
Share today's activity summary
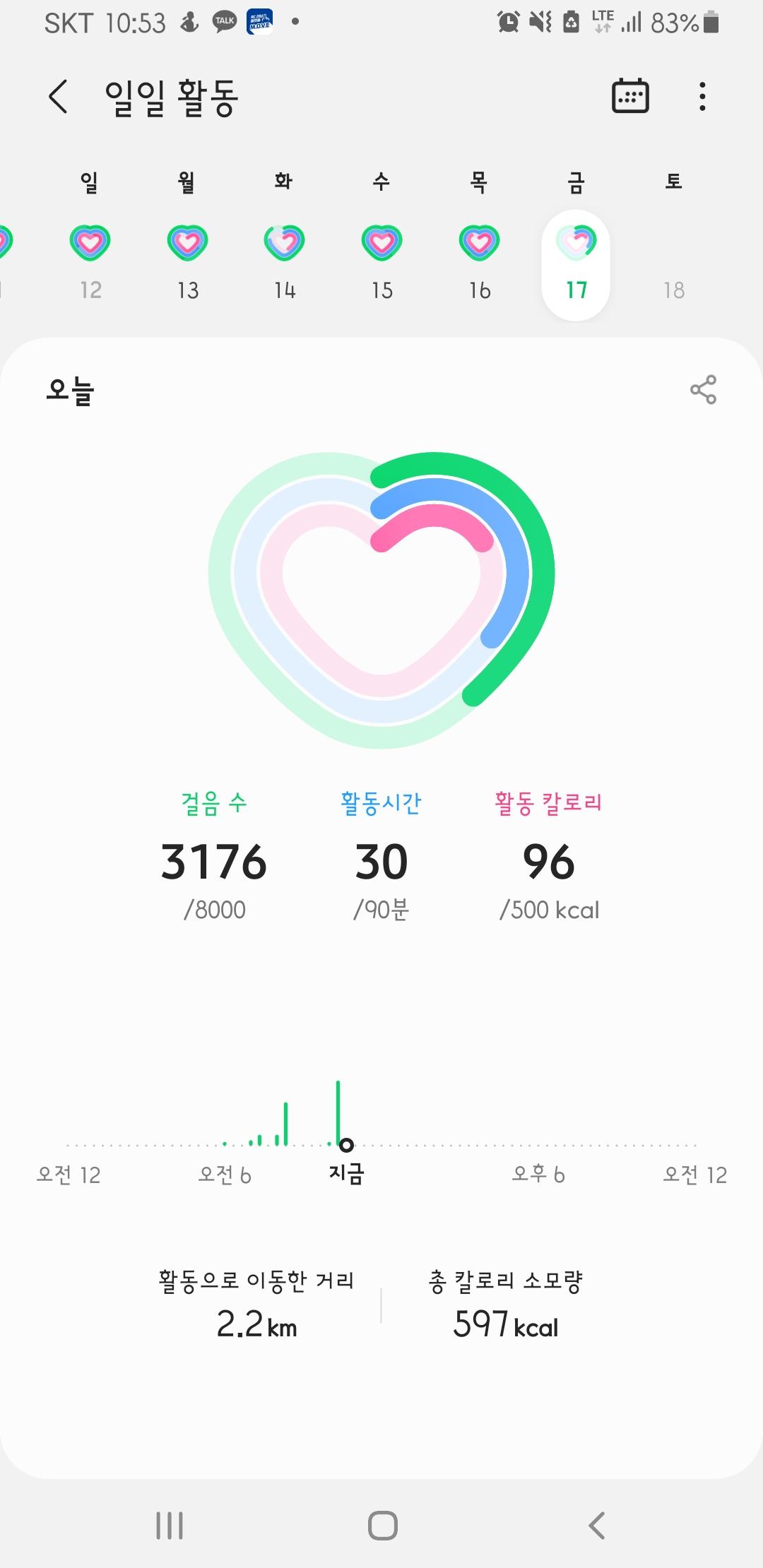point(703,390)
